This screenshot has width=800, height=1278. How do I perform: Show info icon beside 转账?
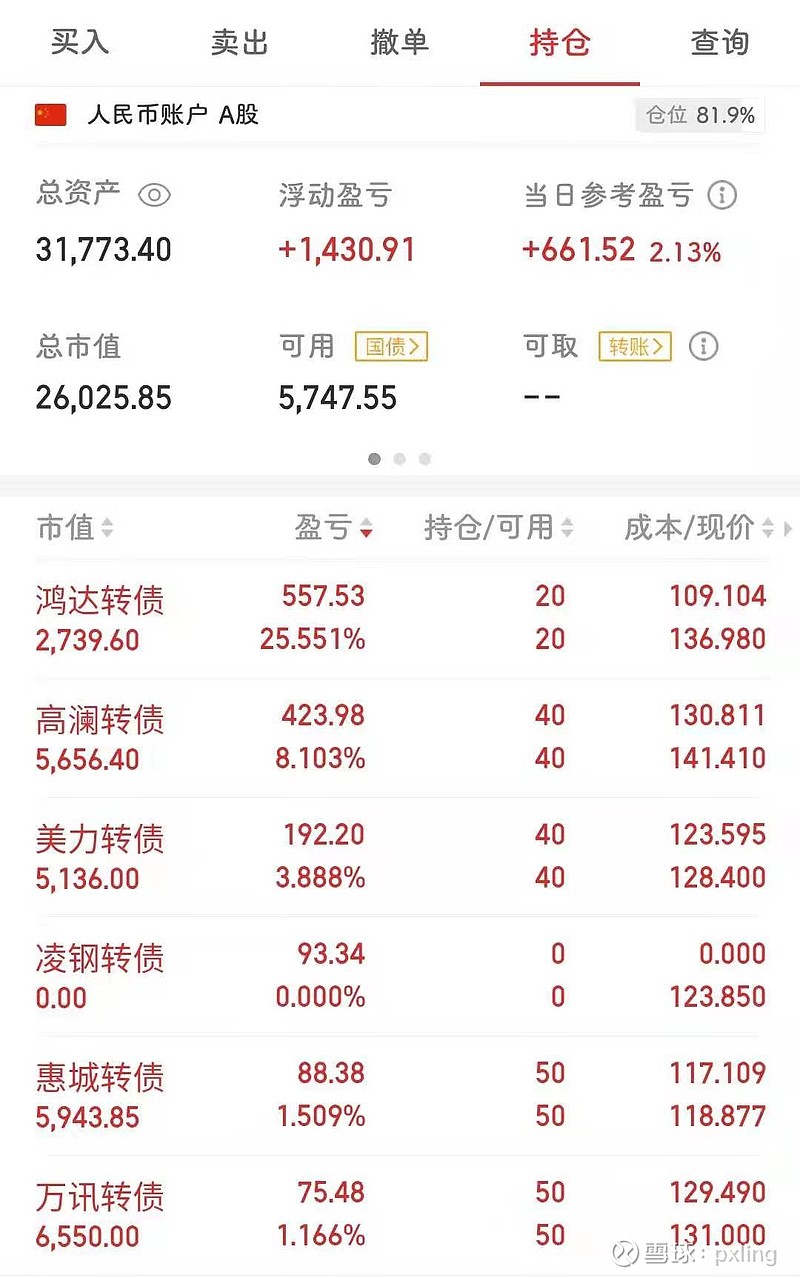704,347
